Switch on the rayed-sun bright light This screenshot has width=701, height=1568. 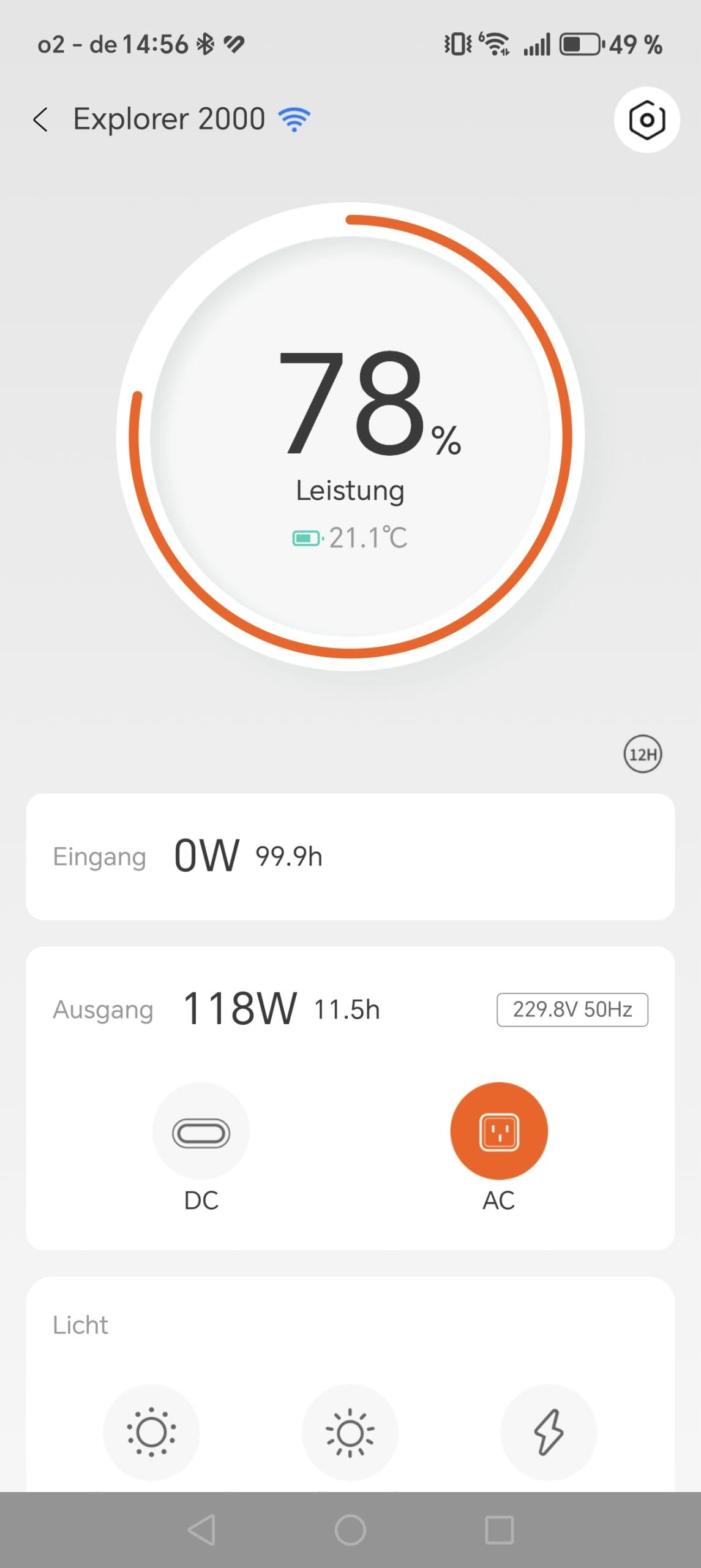tap(350, 1432)
